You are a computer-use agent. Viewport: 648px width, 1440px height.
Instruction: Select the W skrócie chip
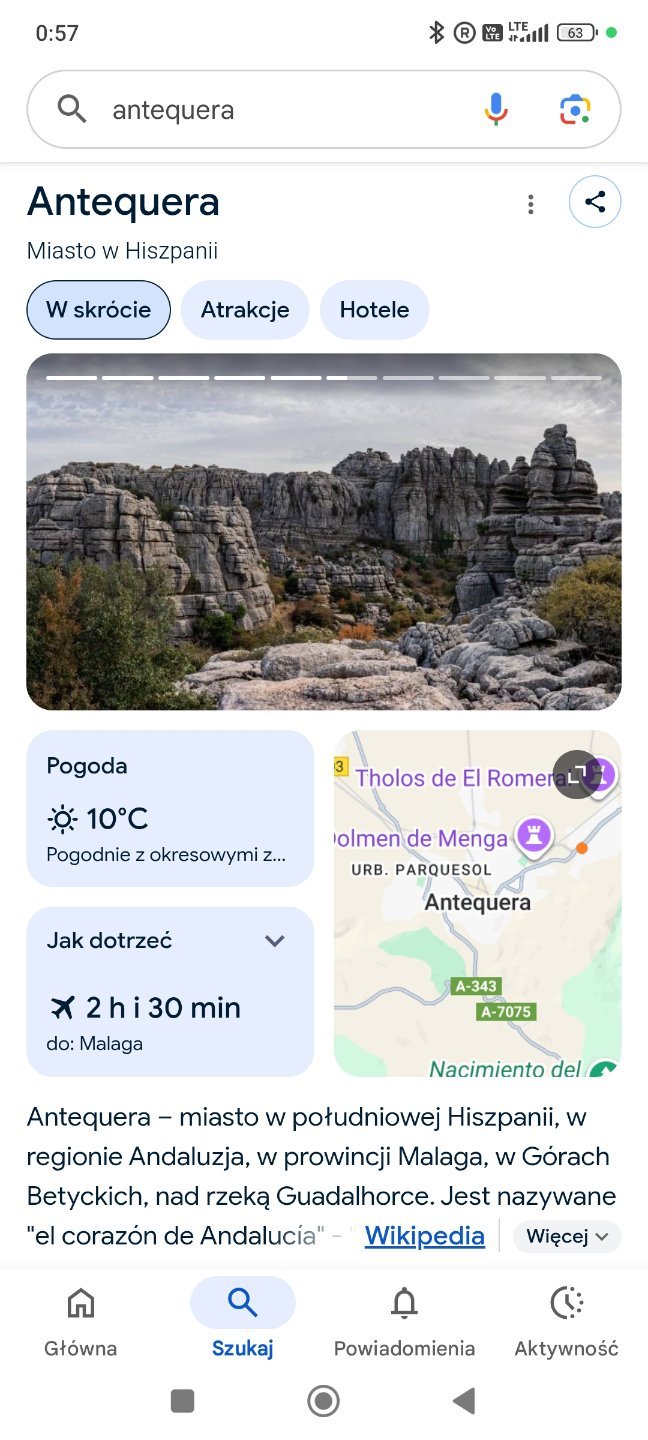[x=98, y=310]
